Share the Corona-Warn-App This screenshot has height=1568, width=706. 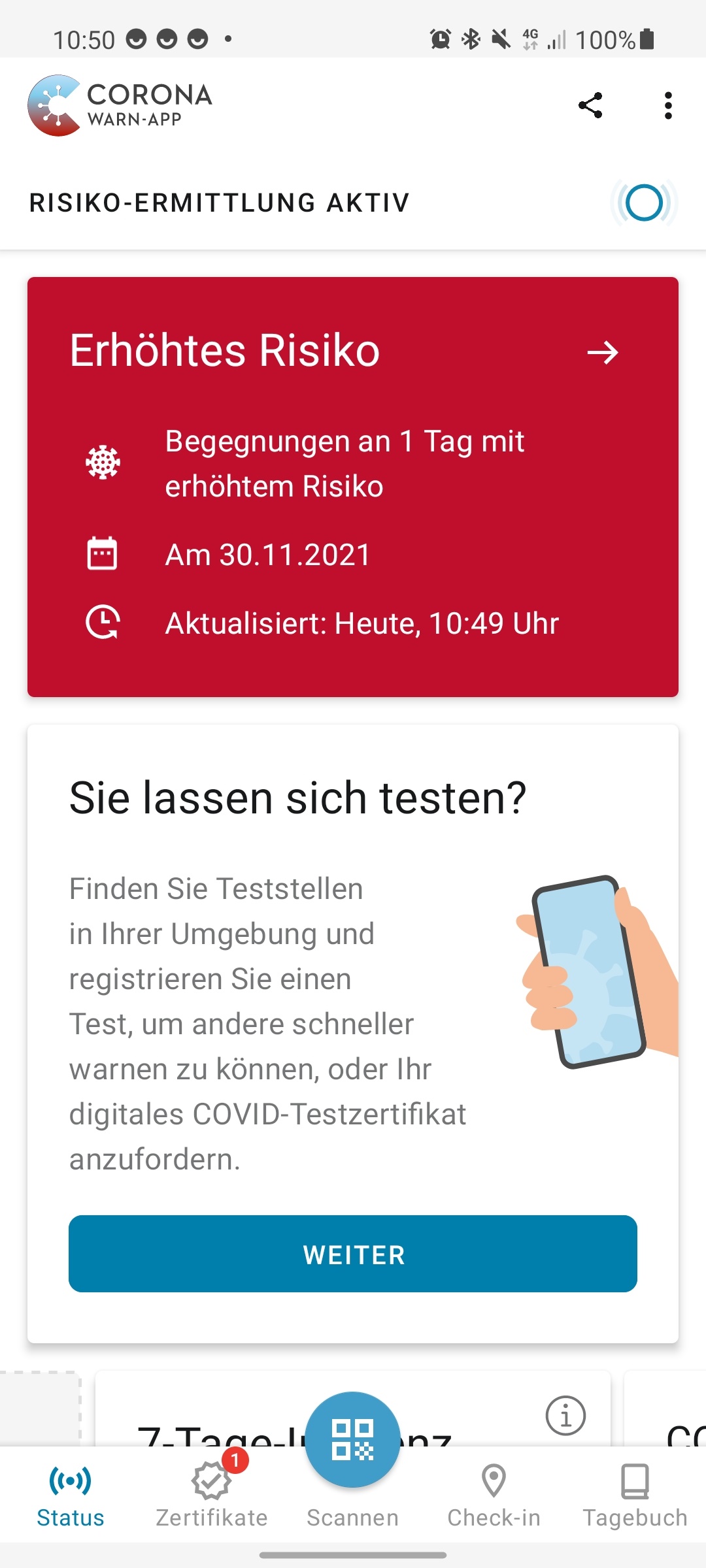(x=590, y=105)
